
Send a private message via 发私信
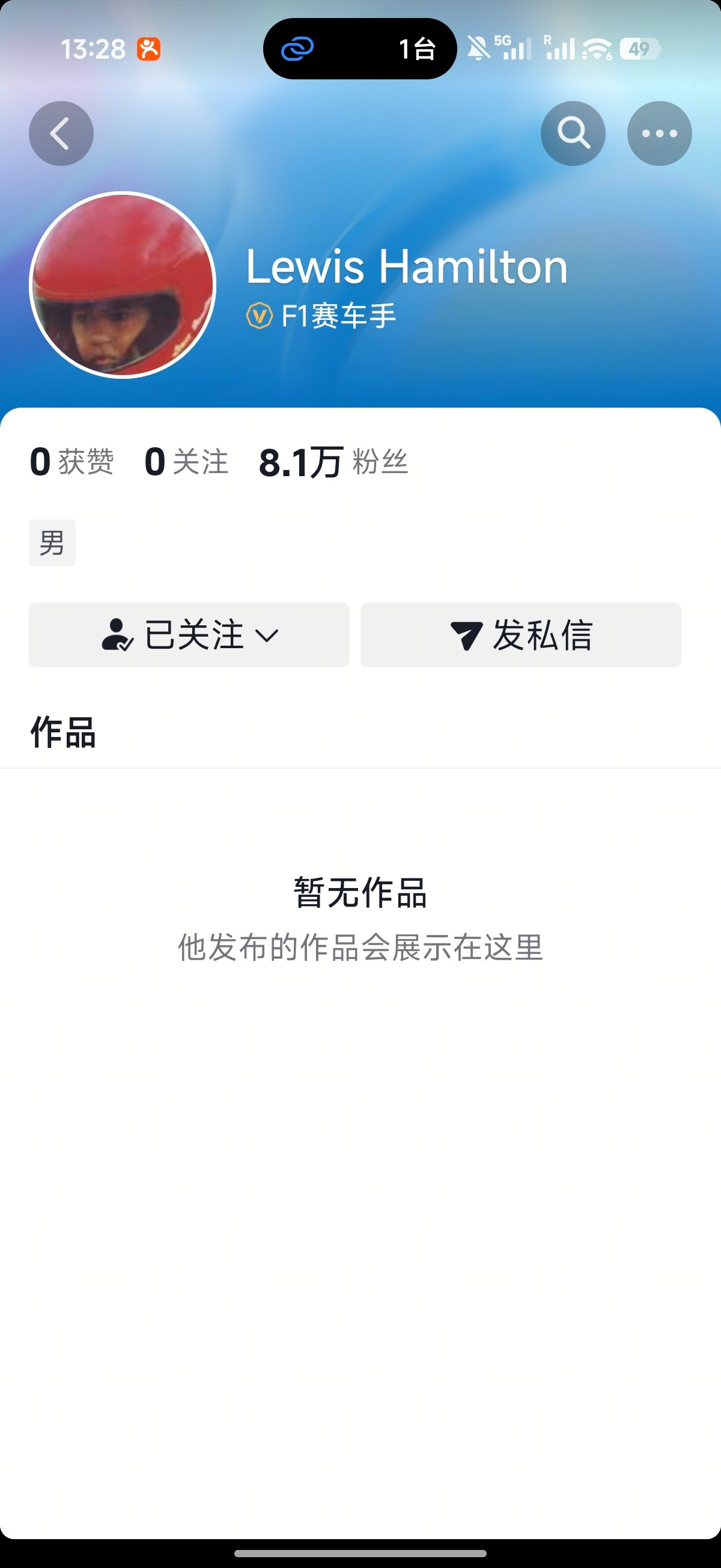pyautogui.click(x=520, y=634)
